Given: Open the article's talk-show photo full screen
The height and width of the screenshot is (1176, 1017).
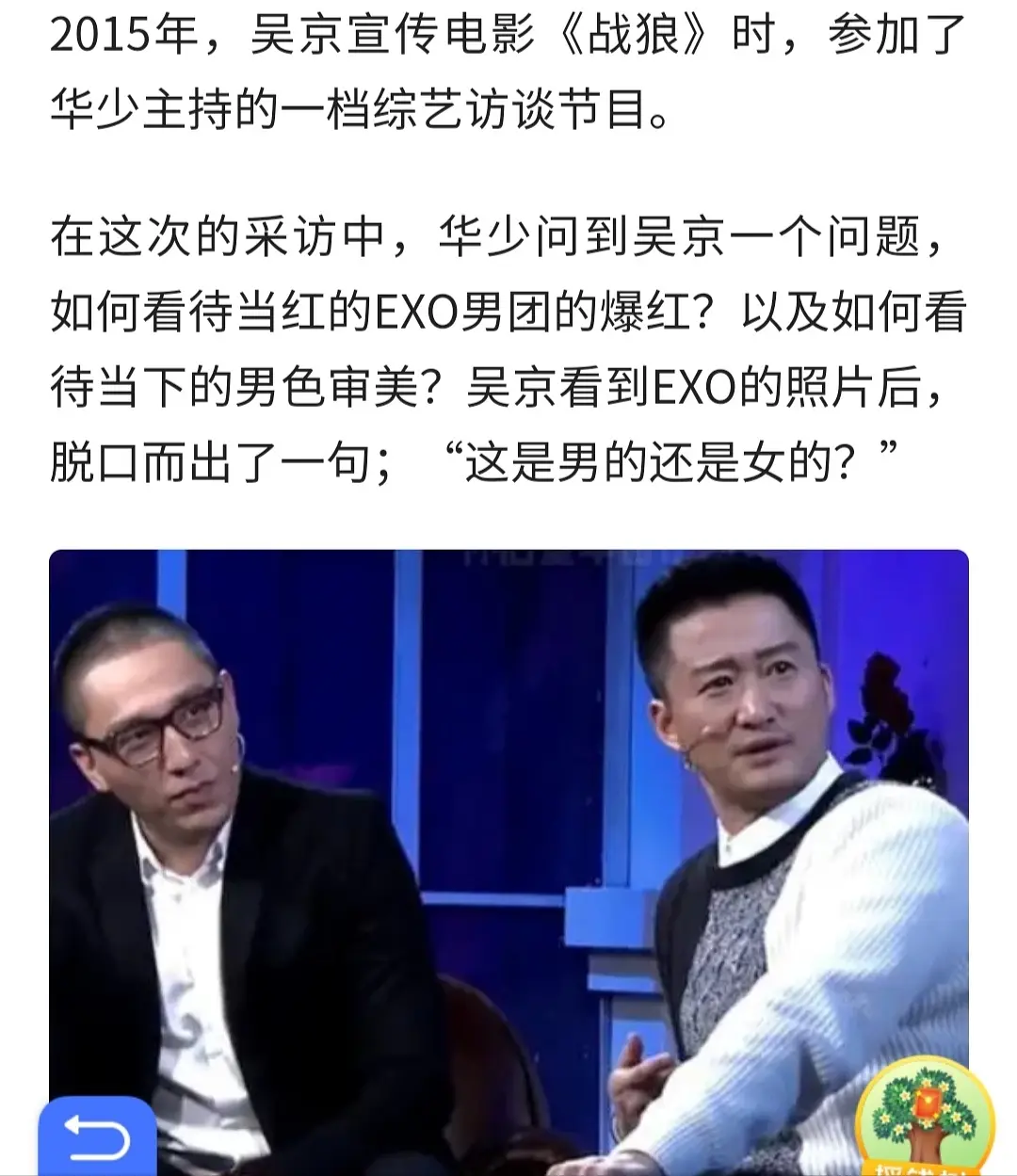Looking at the screenshot, I should (x=508, y=829).
